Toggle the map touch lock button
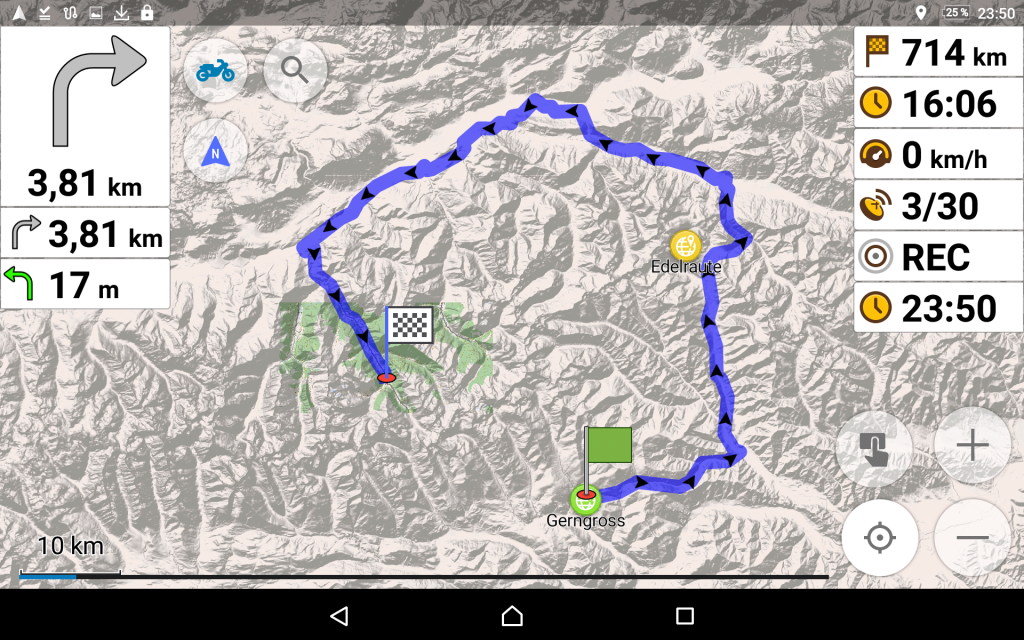This screenshot has width=1024, height=640. [x=874, y=447]
